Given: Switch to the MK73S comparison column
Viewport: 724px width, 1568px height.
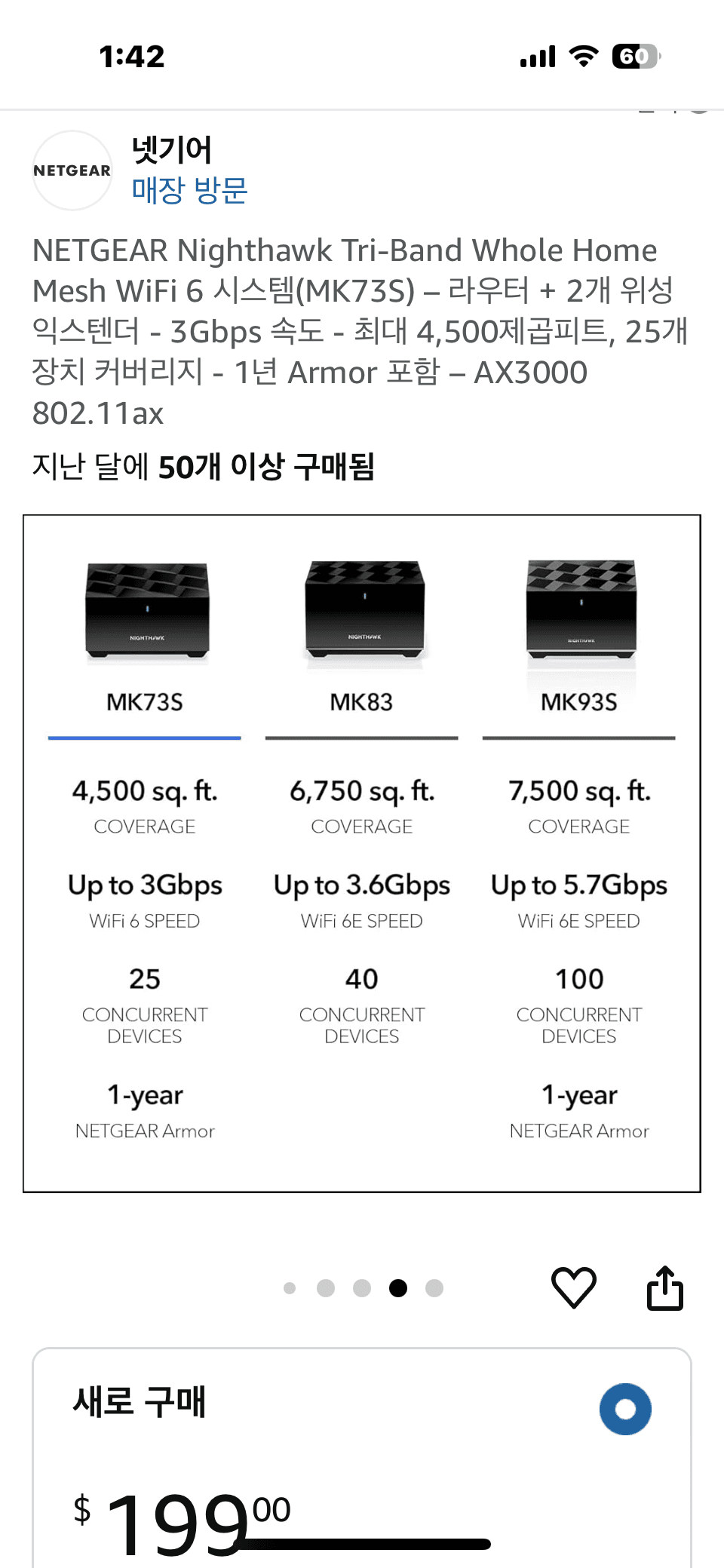Looking at the screenshot, I should 145,701.
